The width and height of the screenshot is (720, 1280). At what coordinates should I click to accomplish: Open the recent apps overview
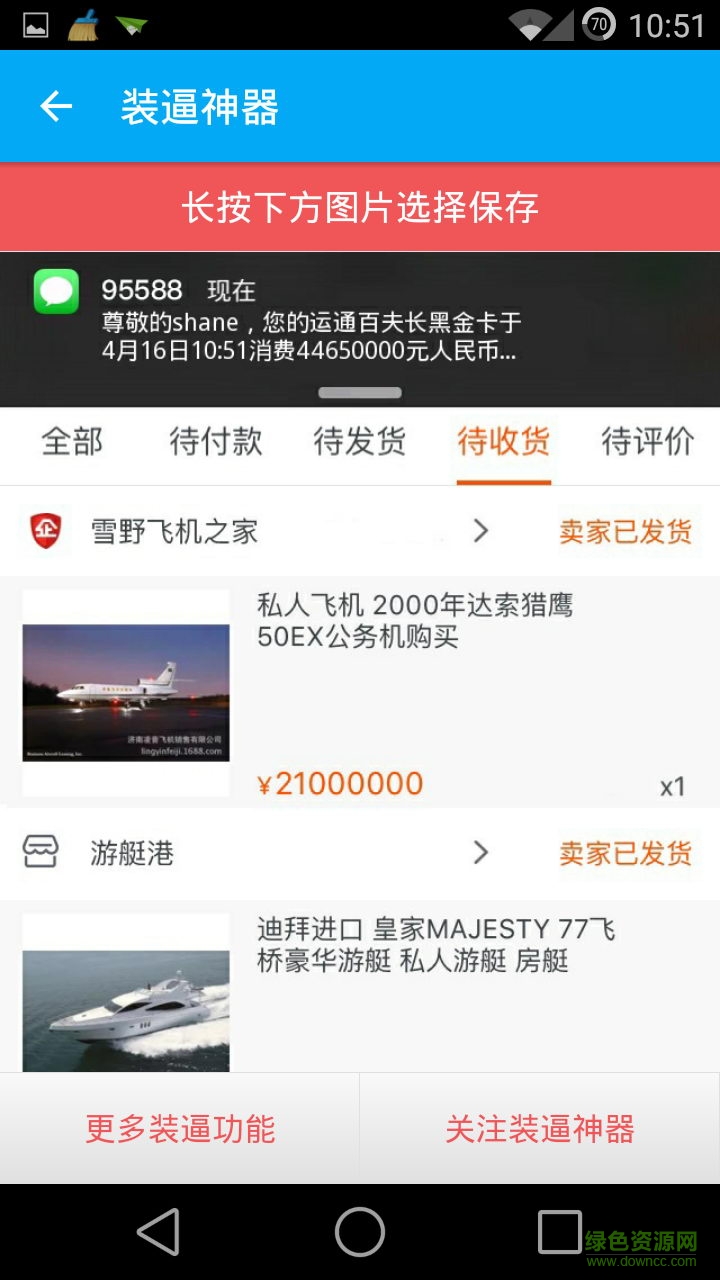pyautogui.click(x=559, y=1231)
